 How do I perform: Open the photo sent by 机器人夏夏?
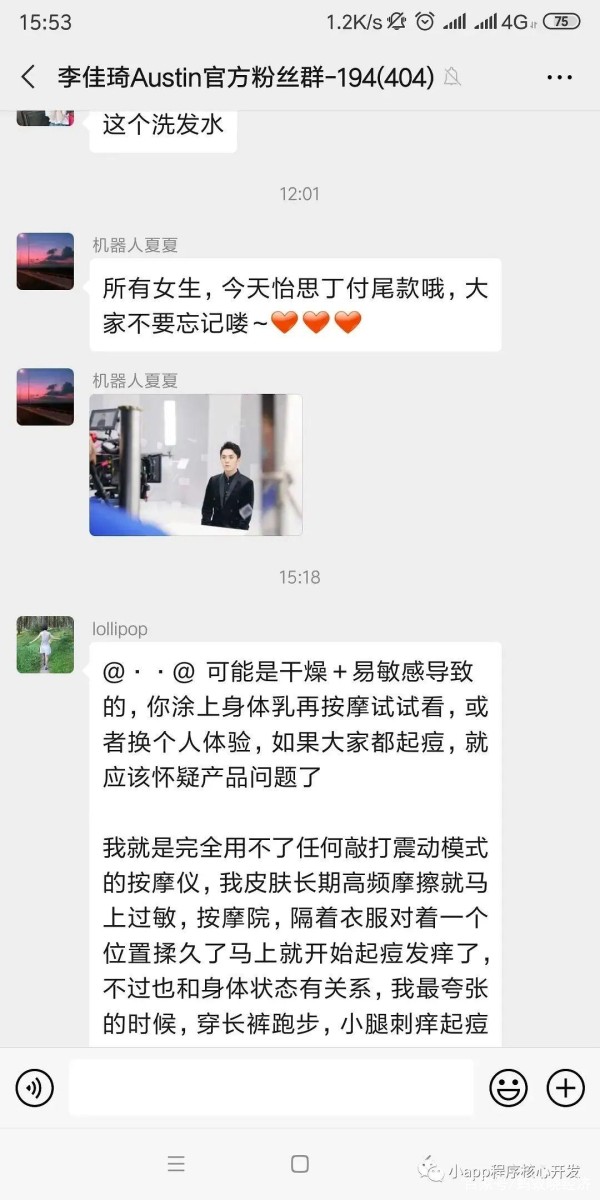(x=196, y=464)
